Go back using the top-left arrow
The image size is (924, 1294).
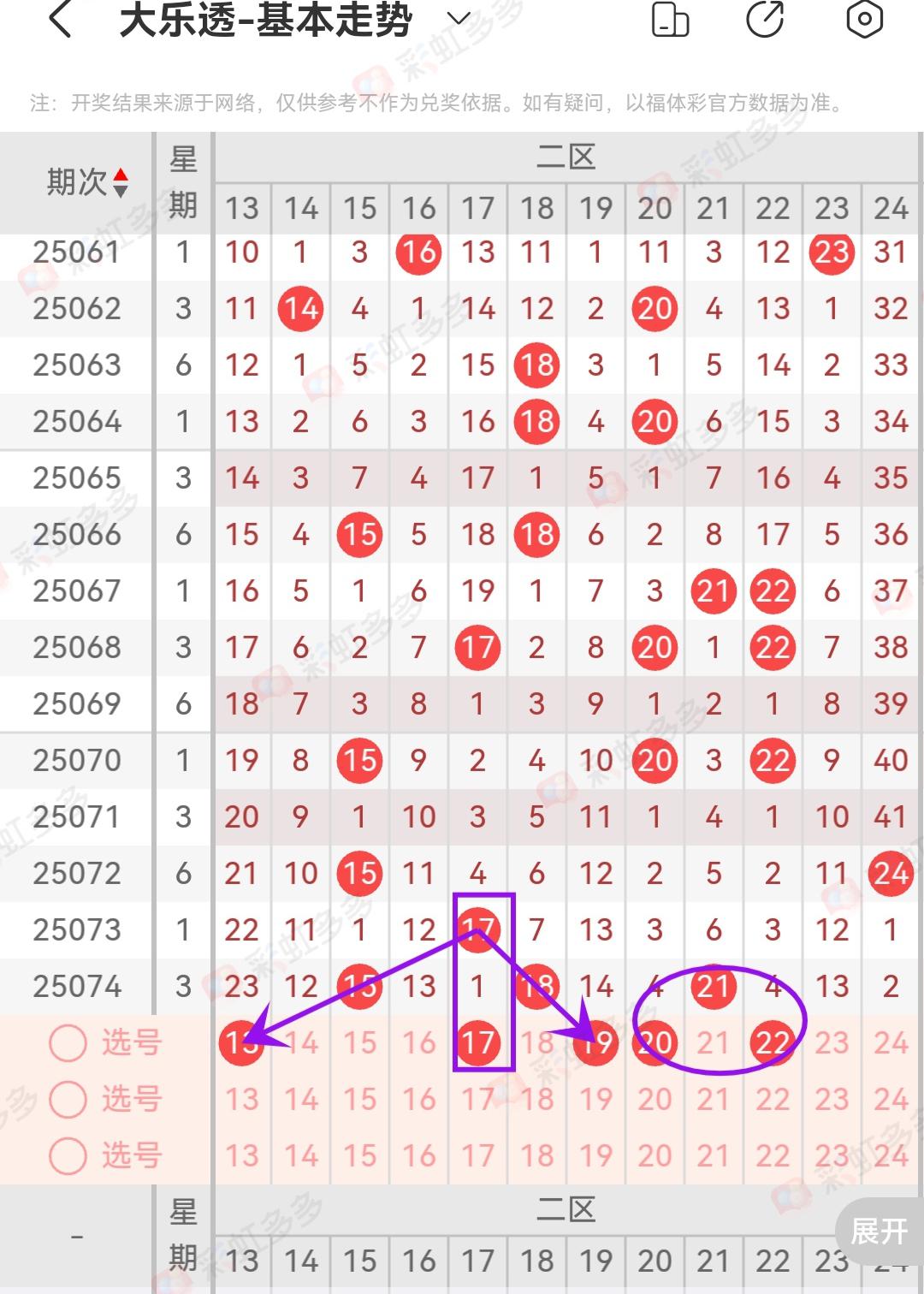click(x=60, y=19)
